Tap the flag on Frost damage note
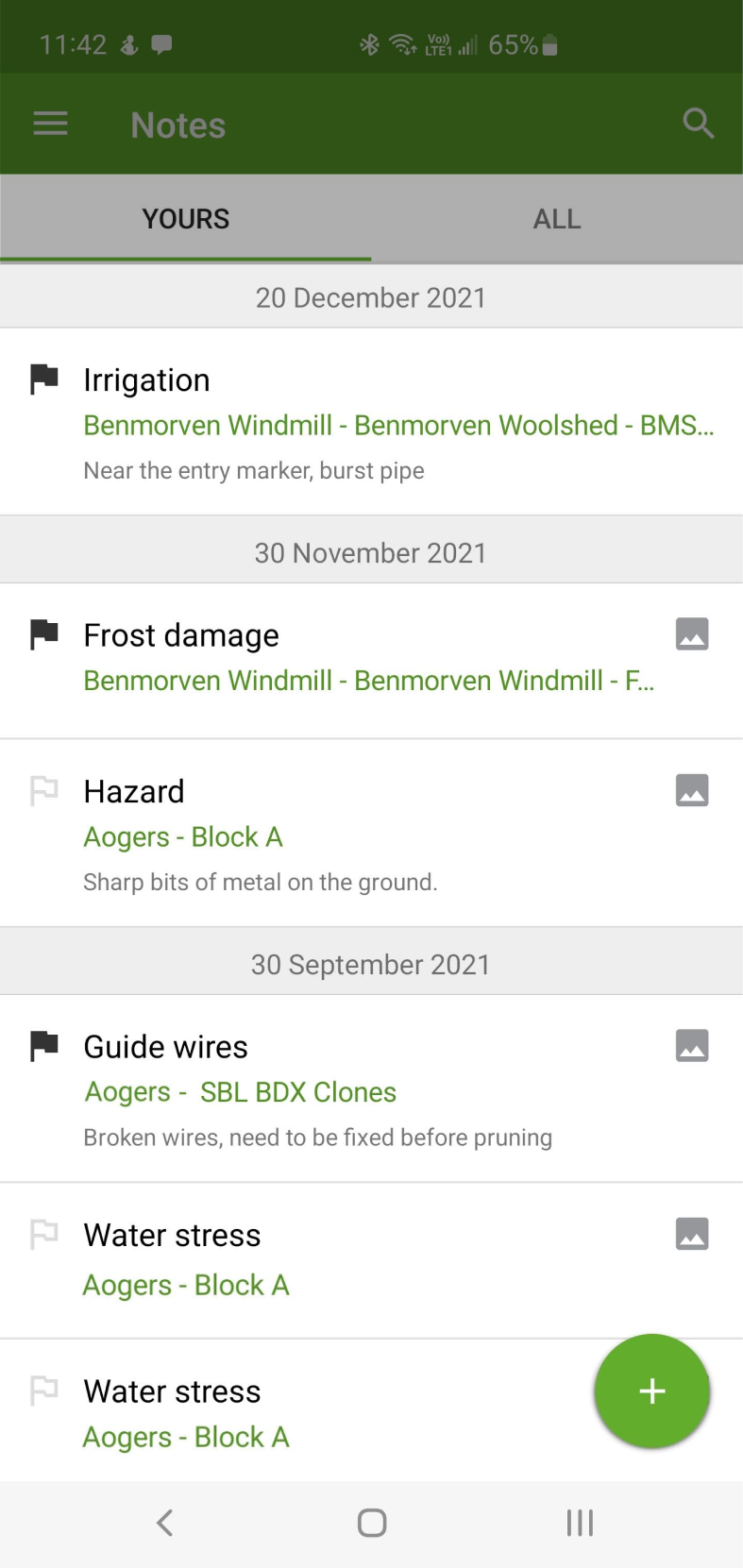The height and width of the screenshot is (1568, 743). (x=44, y=634)
